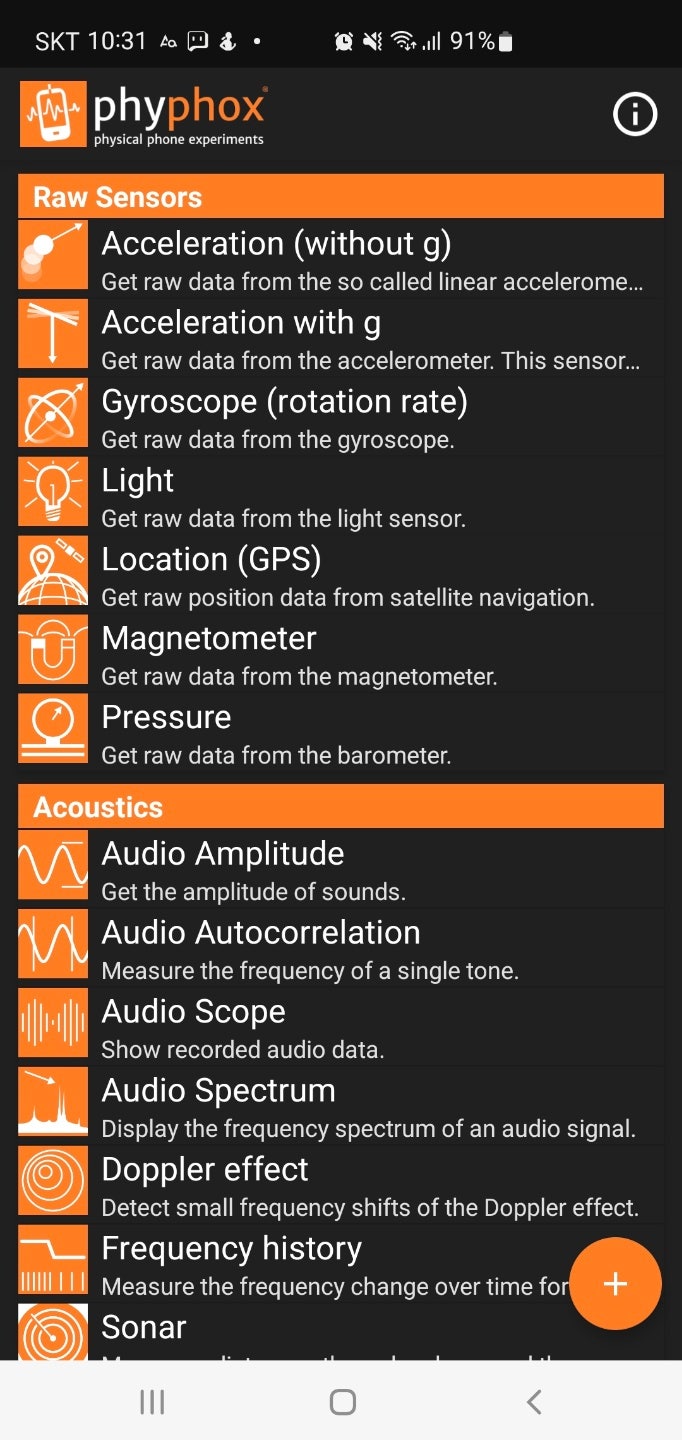This screenshot has height=1440, width=682.
Task: Open the Light sensor experiment
Action: pyautogui.click(x=340, y=494)
